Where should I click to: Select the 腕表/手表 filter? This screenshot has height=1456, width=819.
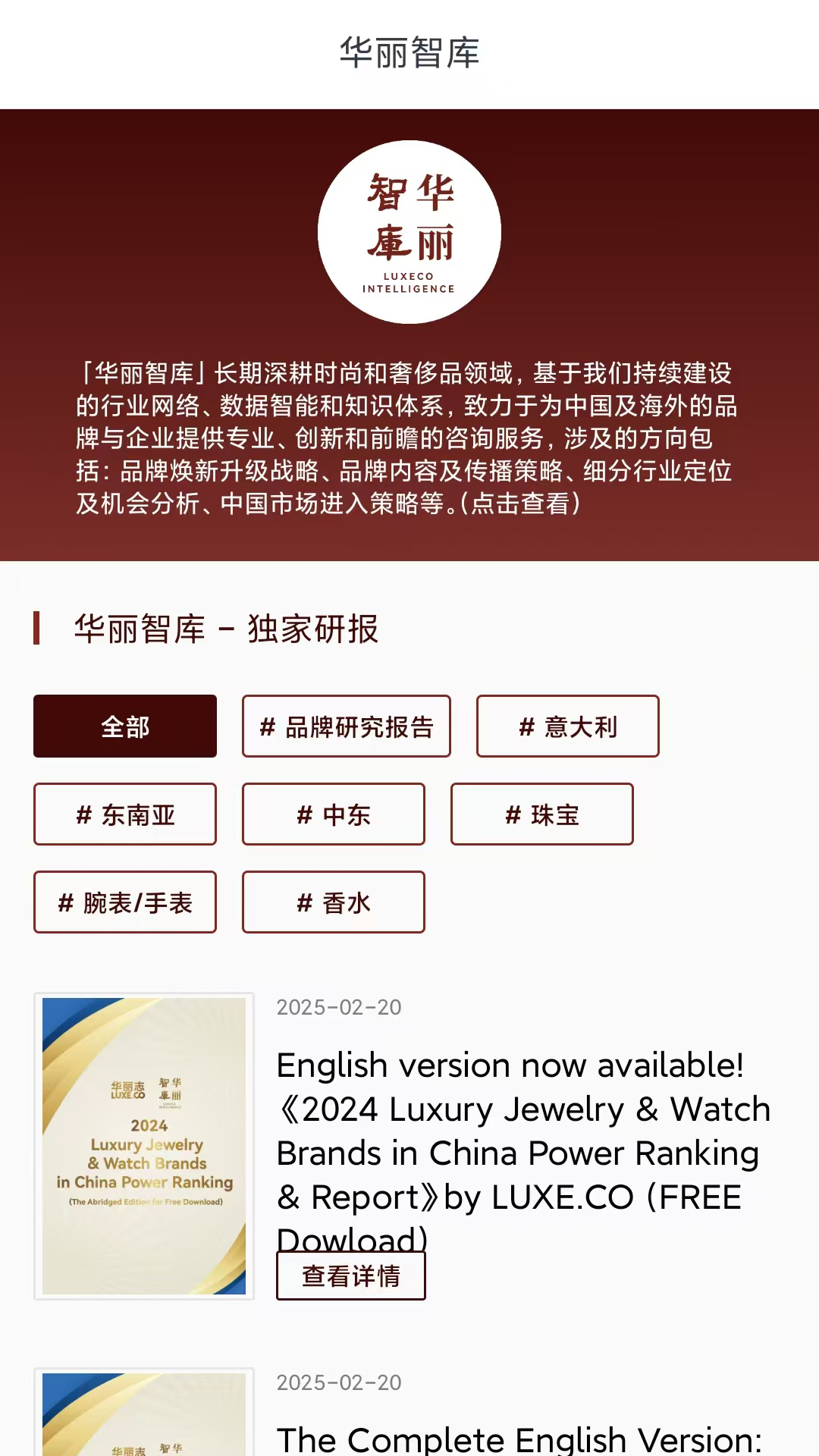(x=124, y=902)
